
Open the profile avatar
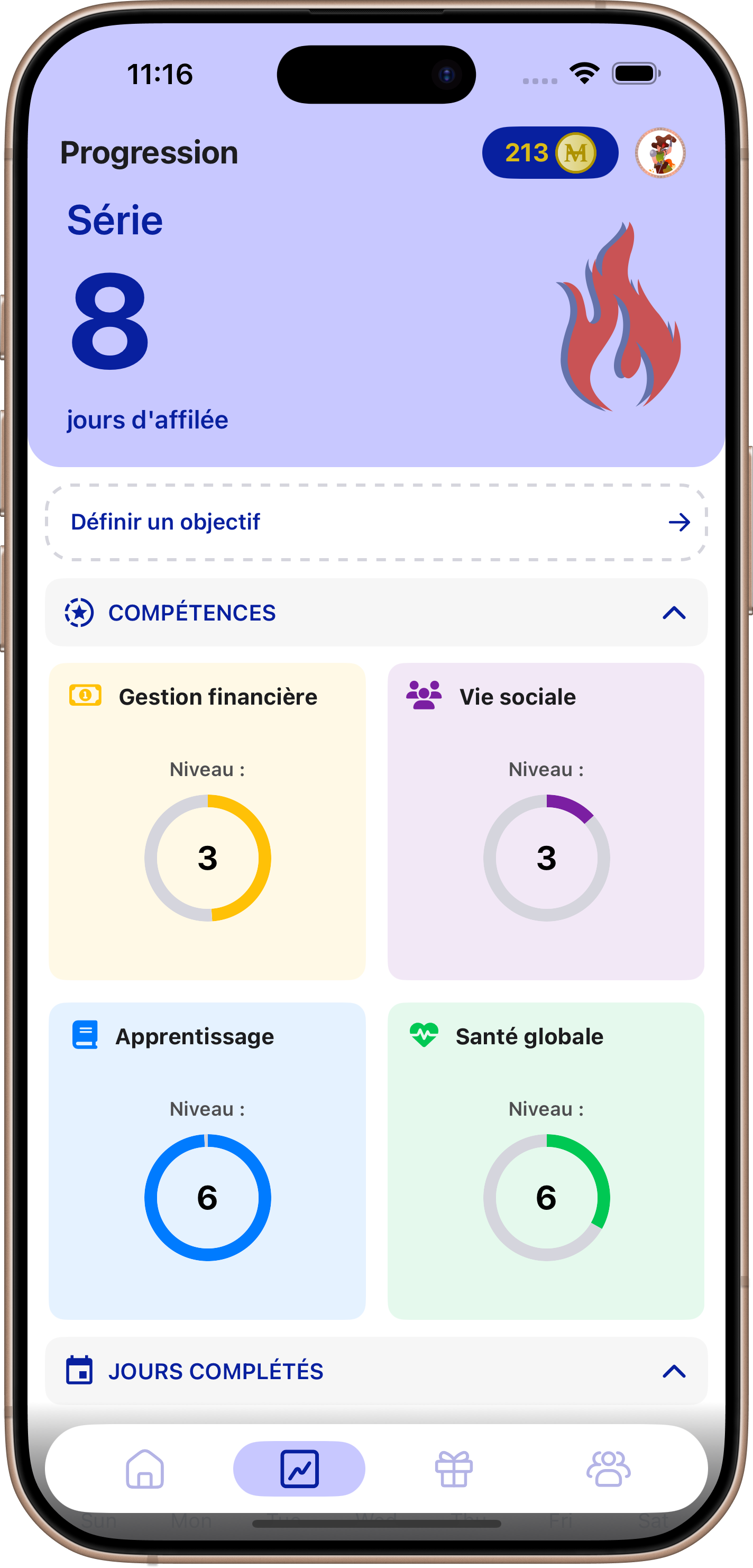(x=660, y=153)
